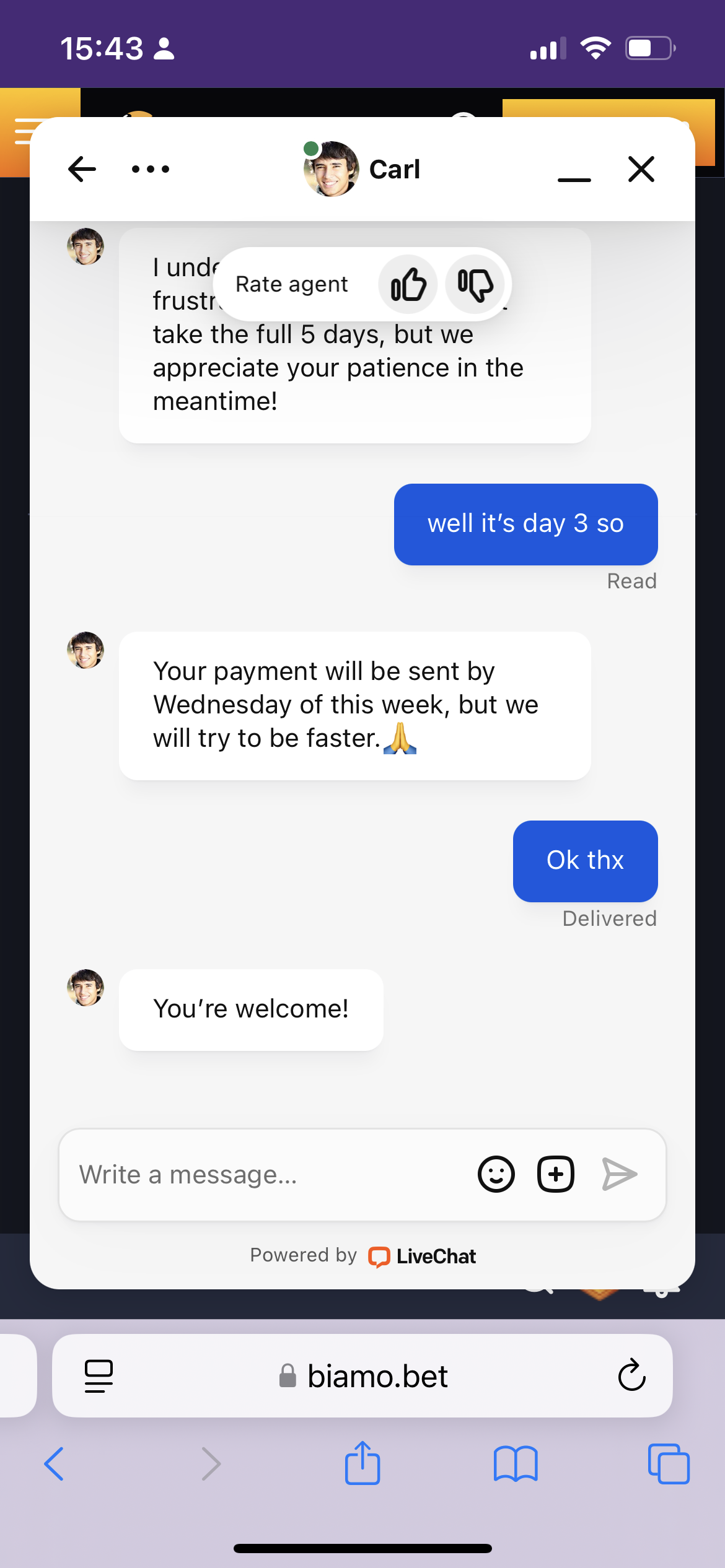Screen dimensions: 725x1568
Task: Open the LiveChat powered-by link
Action: pyautogui.click(x=423, y=1256)
